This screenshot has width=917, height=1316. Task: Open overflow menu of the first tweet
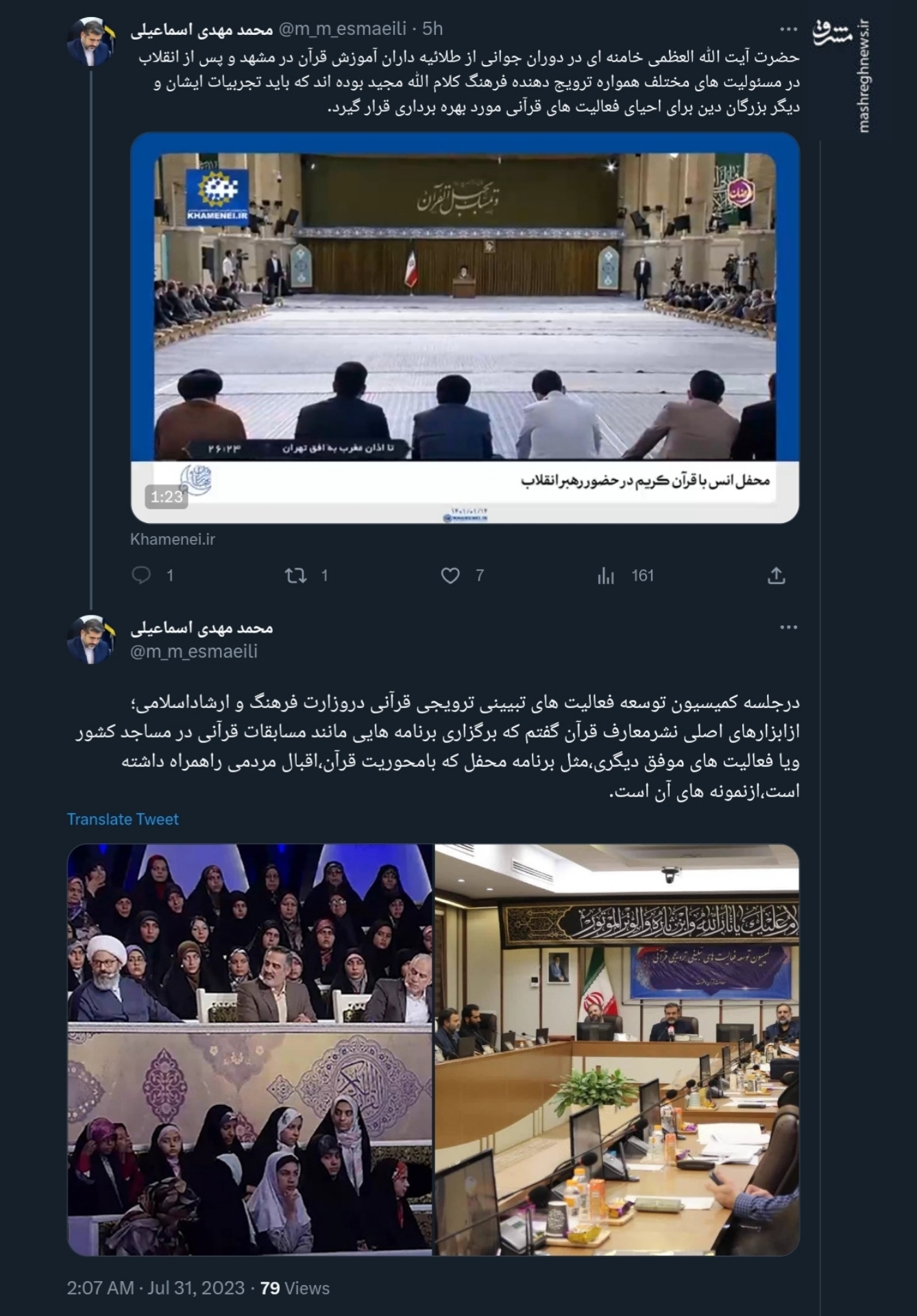pyautogui.click(x=789, y=29)
